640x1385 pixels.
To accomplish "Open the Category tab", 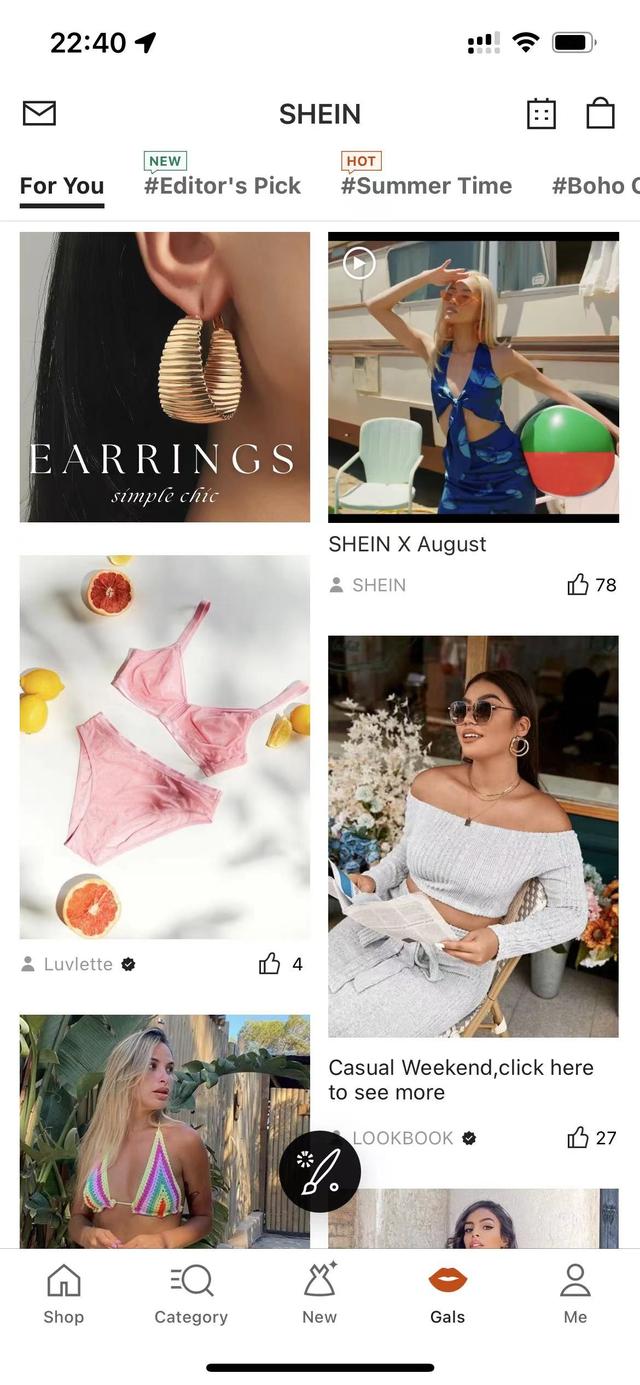I will tap(191, 1294).
